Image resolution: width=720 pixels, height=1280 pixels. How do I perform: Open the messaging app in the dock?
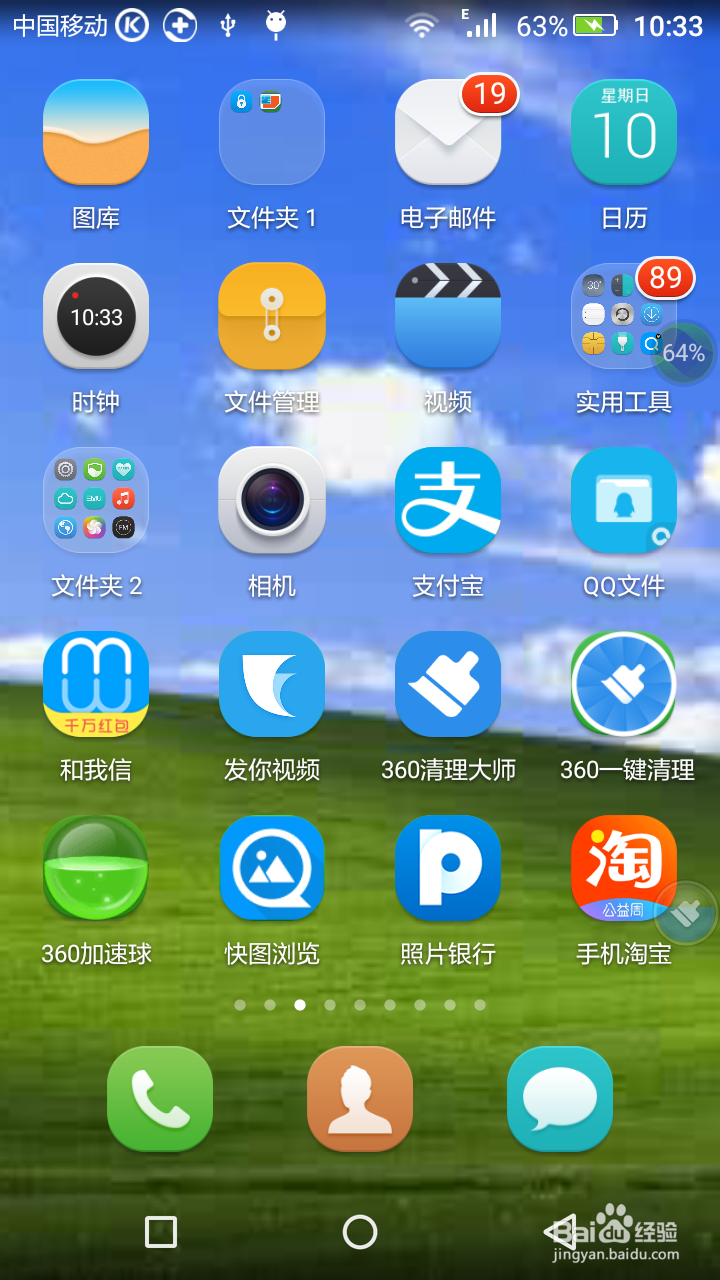[x=559, y=1098]
